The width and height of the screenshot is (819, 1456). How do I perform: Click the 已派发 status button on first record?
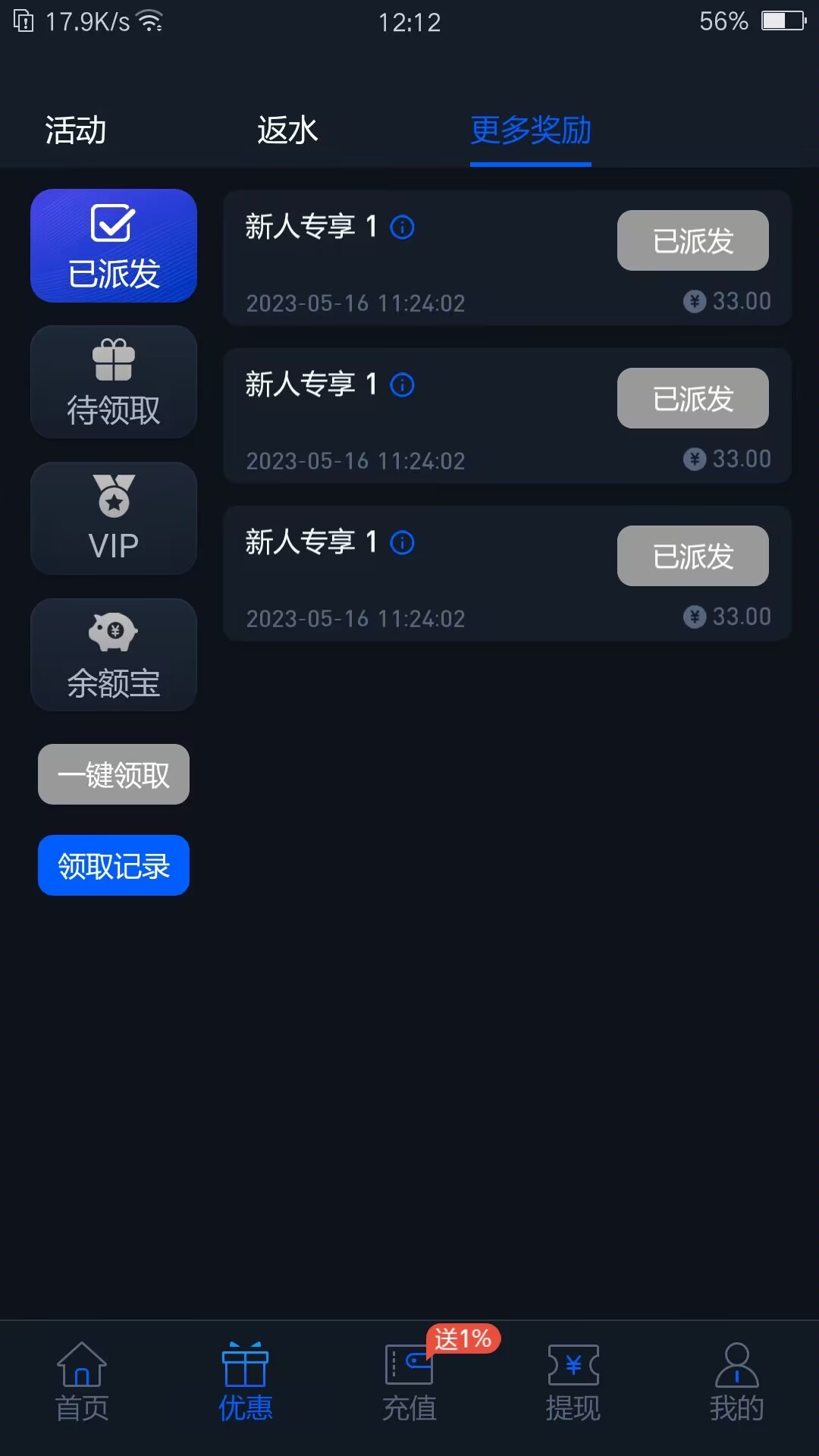click(x=692, y=240)
